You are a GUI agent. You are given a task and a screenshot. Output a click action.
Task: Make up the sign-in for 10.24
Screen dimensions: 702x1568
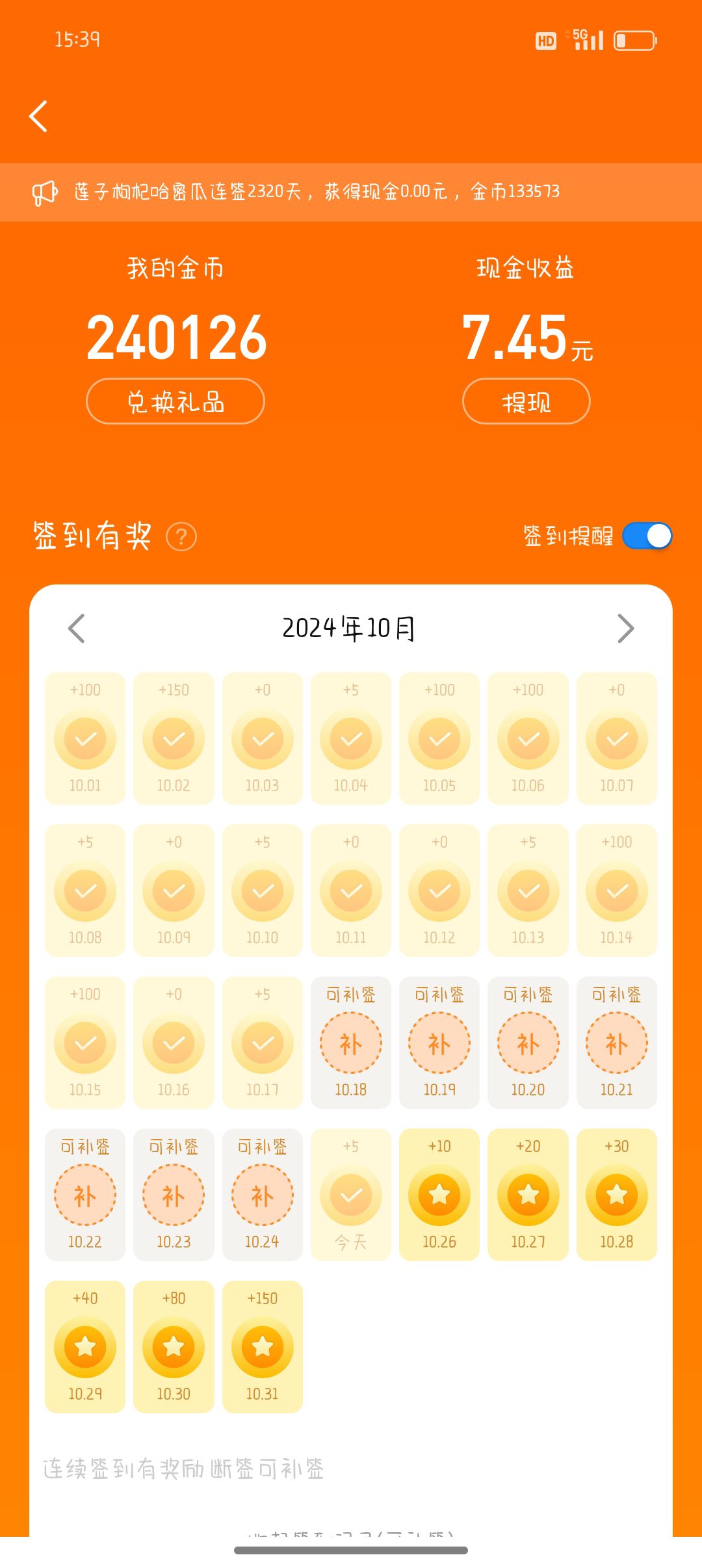(263, 1195)
